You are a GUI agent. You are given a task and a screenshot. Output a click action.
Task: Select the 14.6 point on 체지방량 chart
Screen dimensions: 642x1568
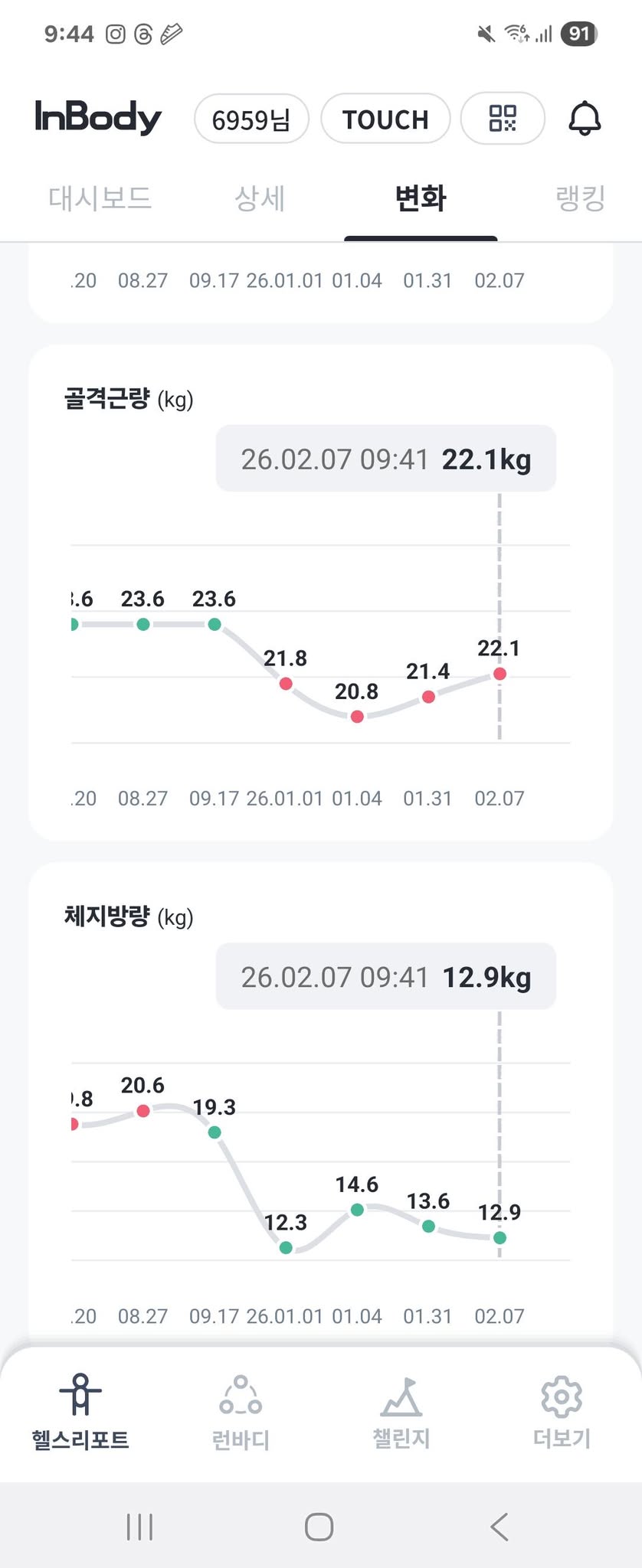coord(357,1210)
